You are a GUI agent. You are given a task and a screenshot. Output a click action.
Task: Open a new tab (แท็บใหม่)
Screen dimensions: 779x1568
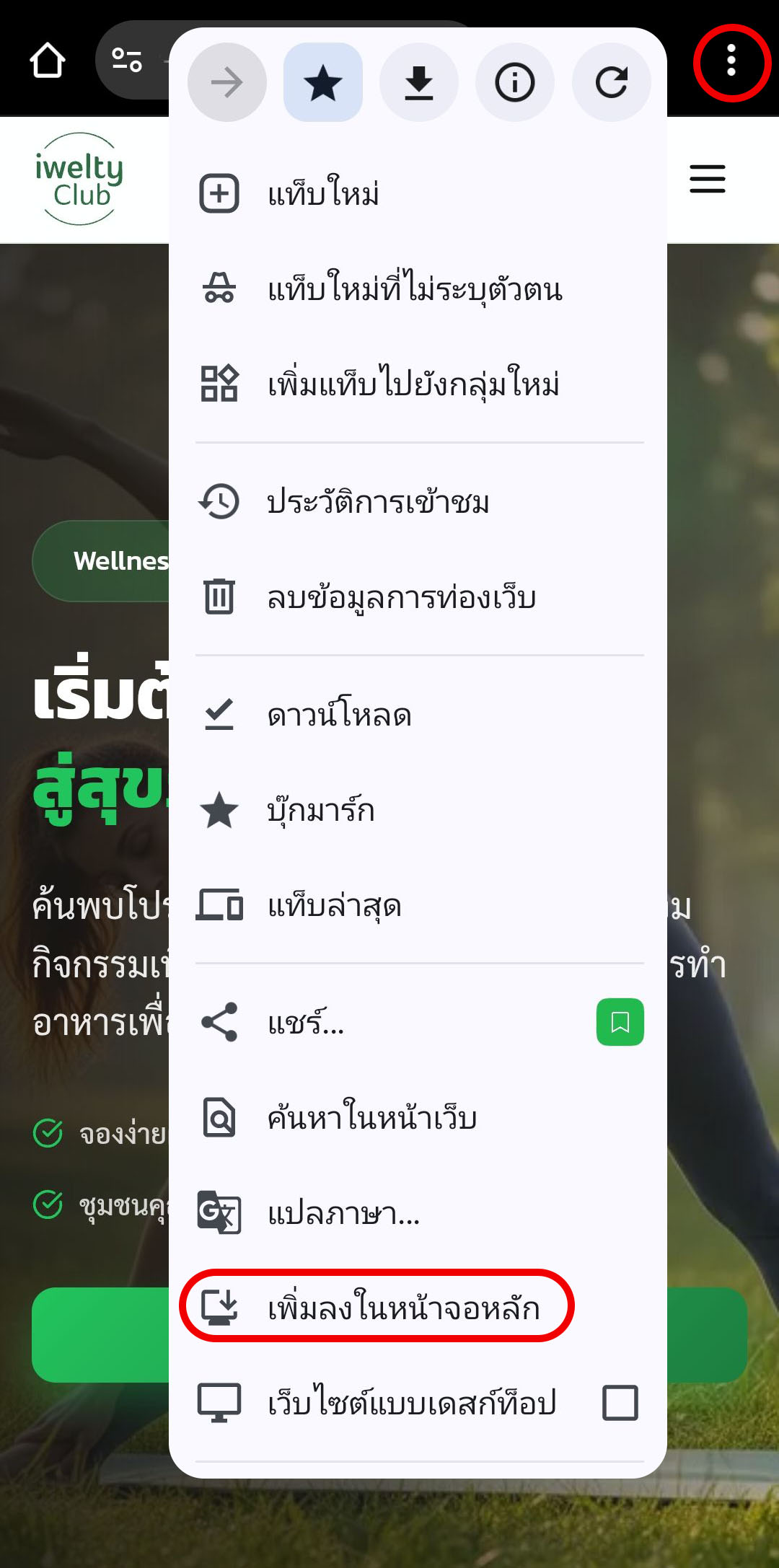(x=323, y=194)
